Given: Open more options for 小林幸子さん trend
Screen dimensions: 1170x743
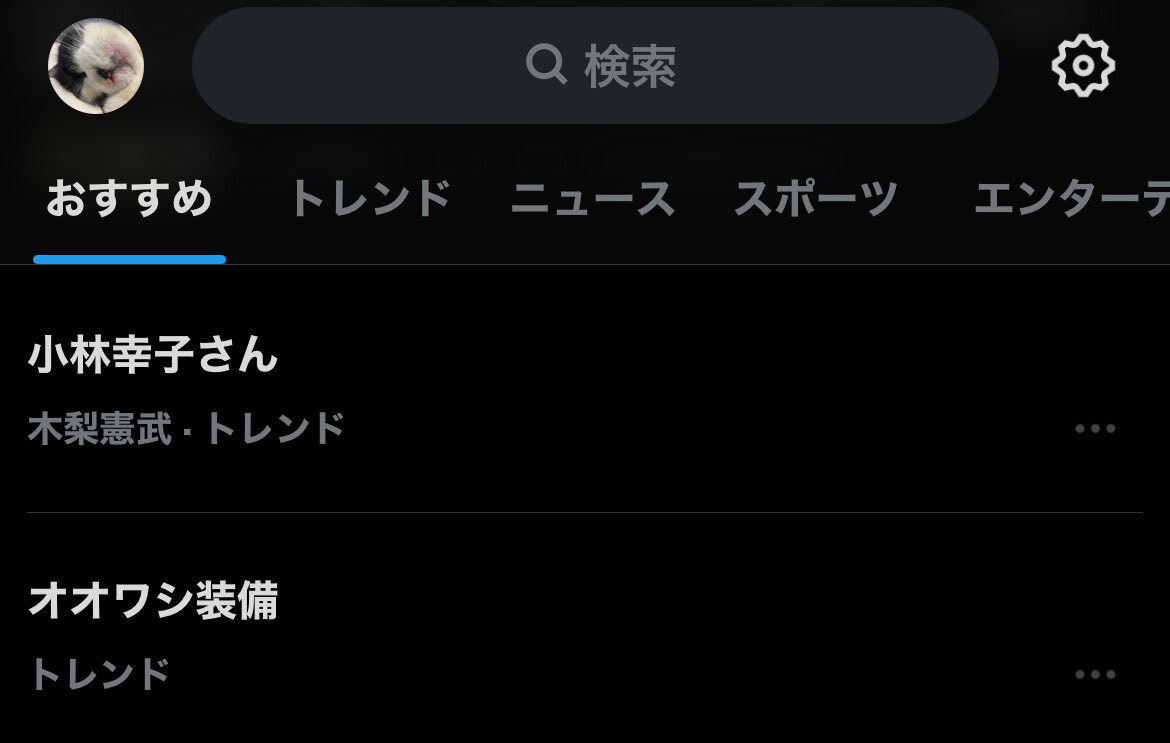Looking at the screenshot, I should point(1095,428).
